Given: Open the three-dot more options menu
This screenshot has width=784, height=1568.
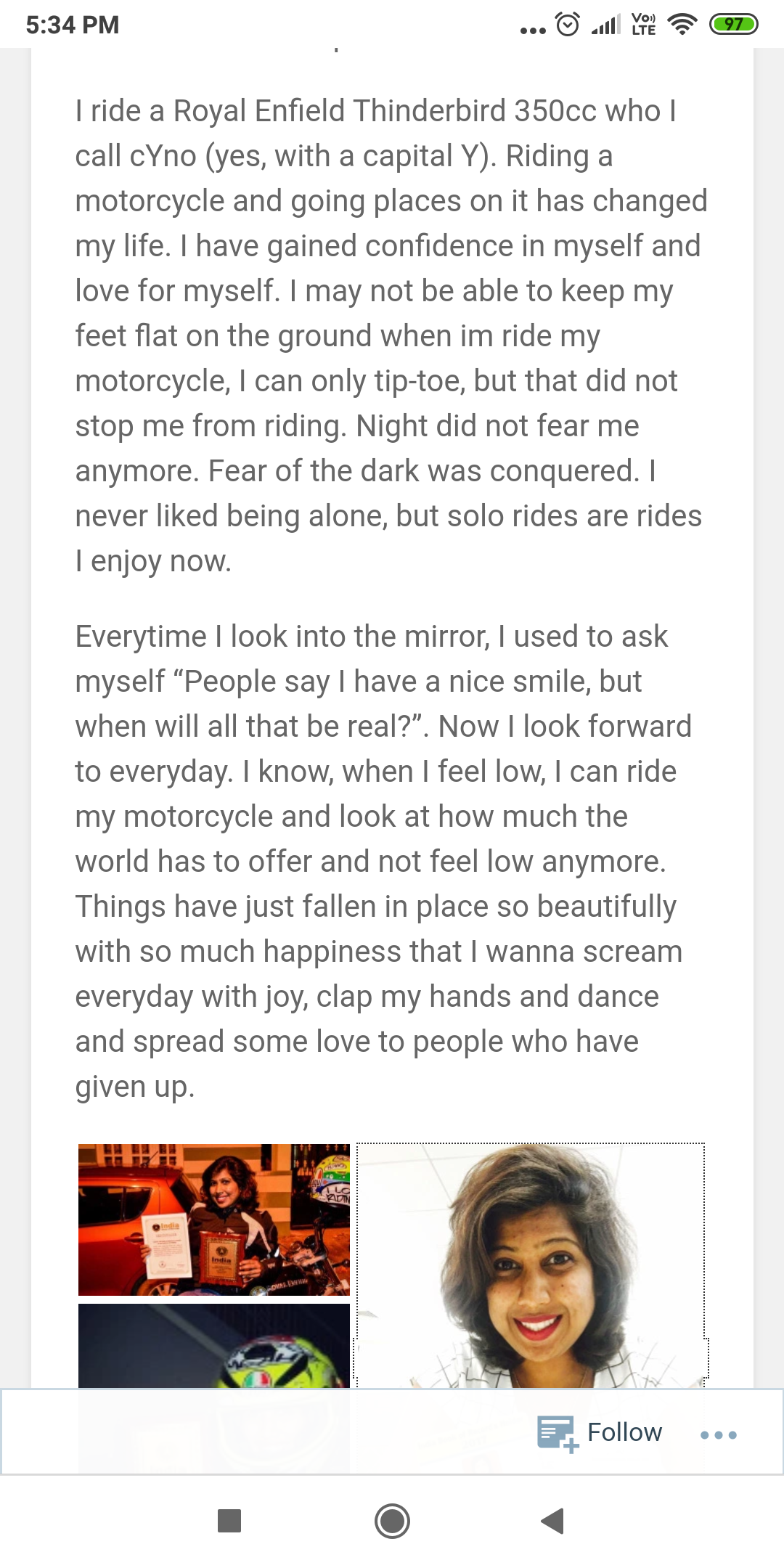Looking at the screenshot, I should coord(718,1435).
